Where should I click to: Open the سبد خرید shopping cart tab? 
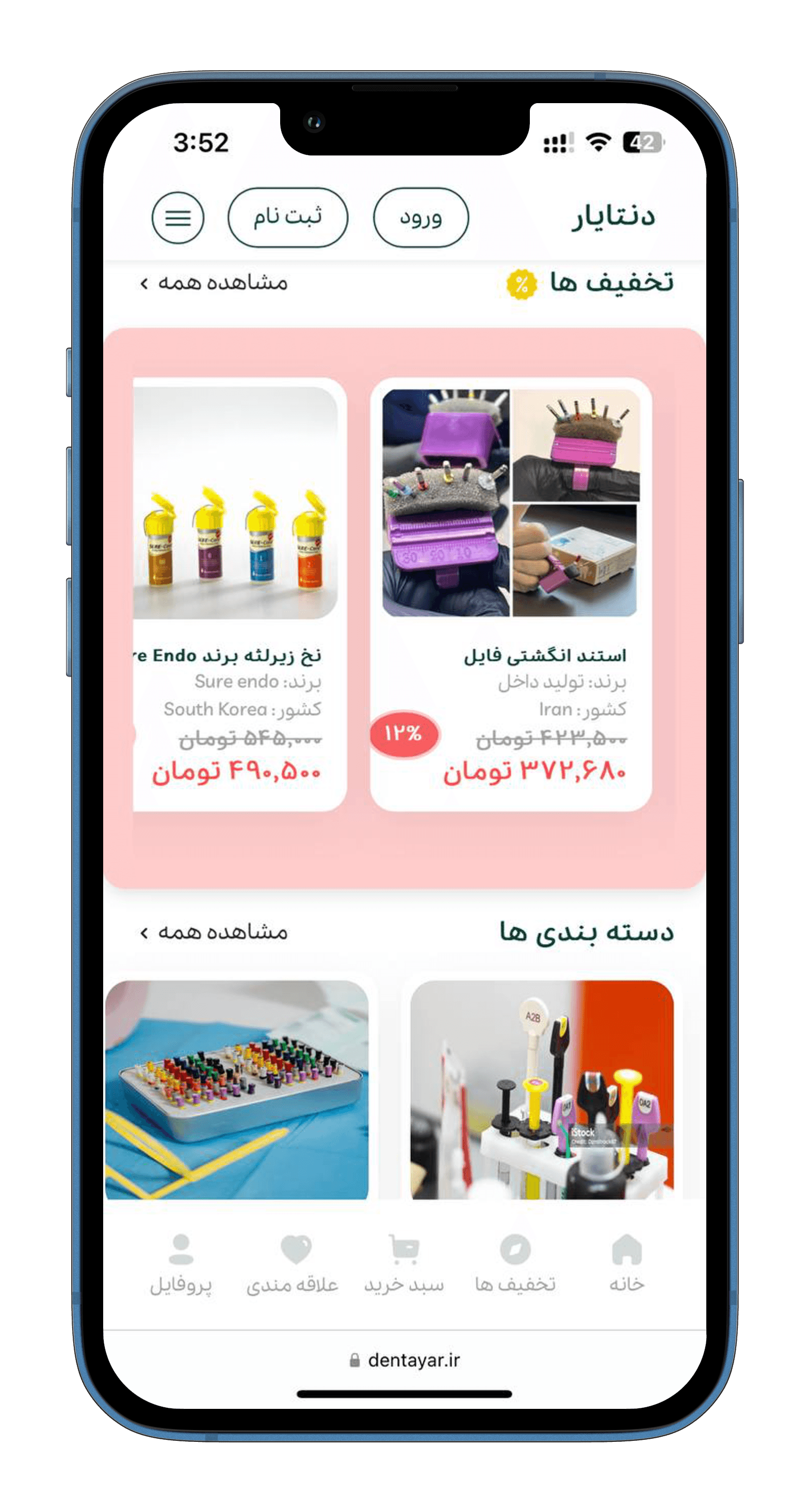tap(404, 1262)
